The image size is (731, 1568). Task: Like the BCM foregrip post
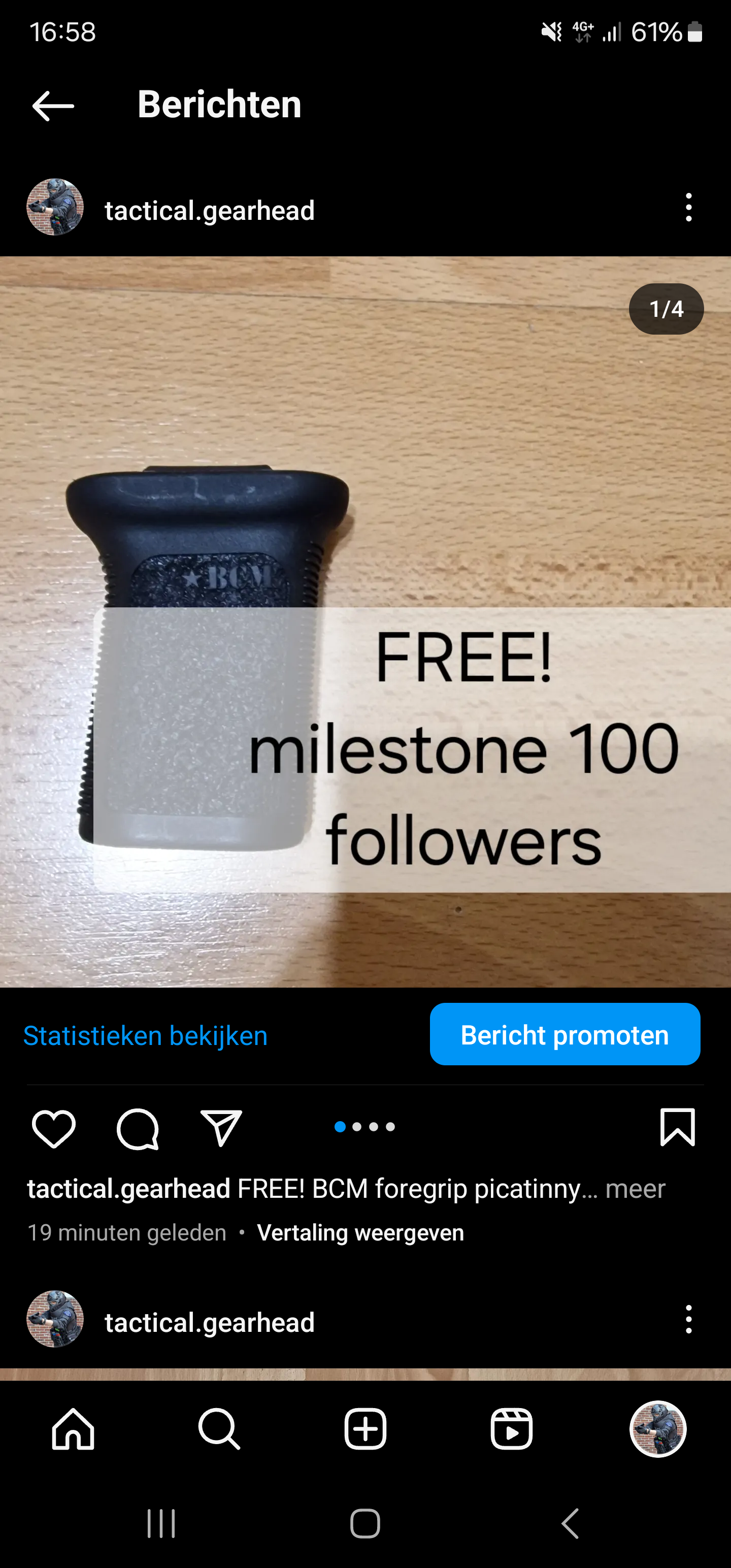pos(54,1128)
